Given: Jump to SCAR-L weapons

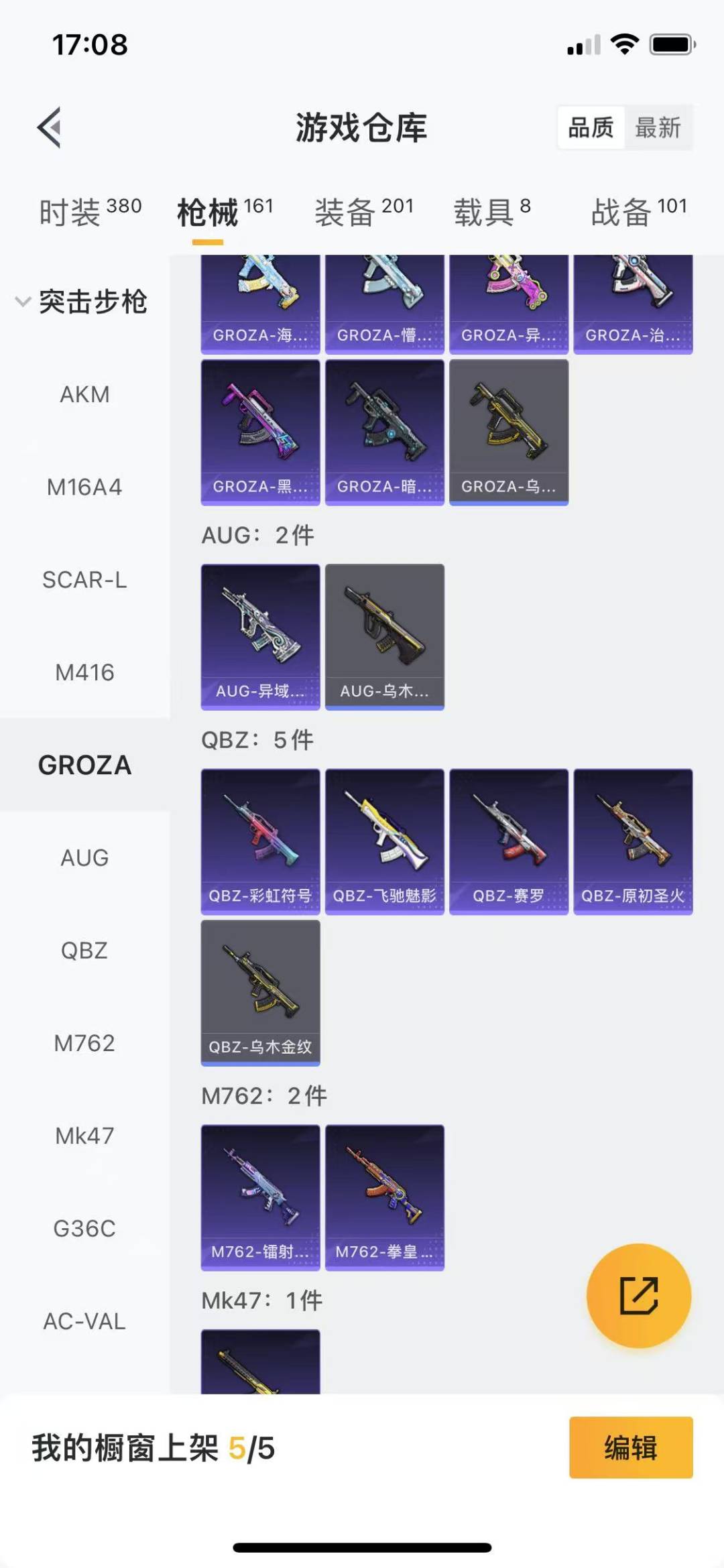Looking at the screenshot, I should [x=84, y=580].
